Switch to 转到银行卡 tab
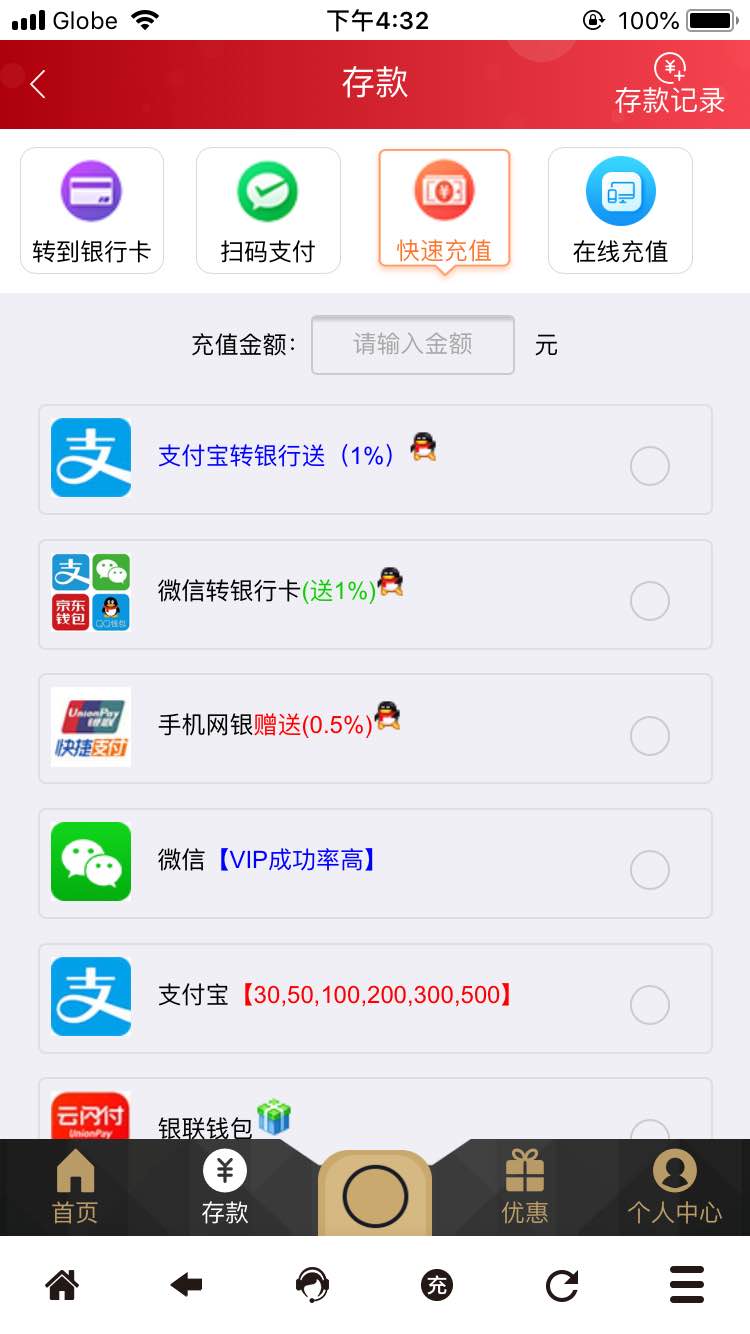 (x=92, y=210)
